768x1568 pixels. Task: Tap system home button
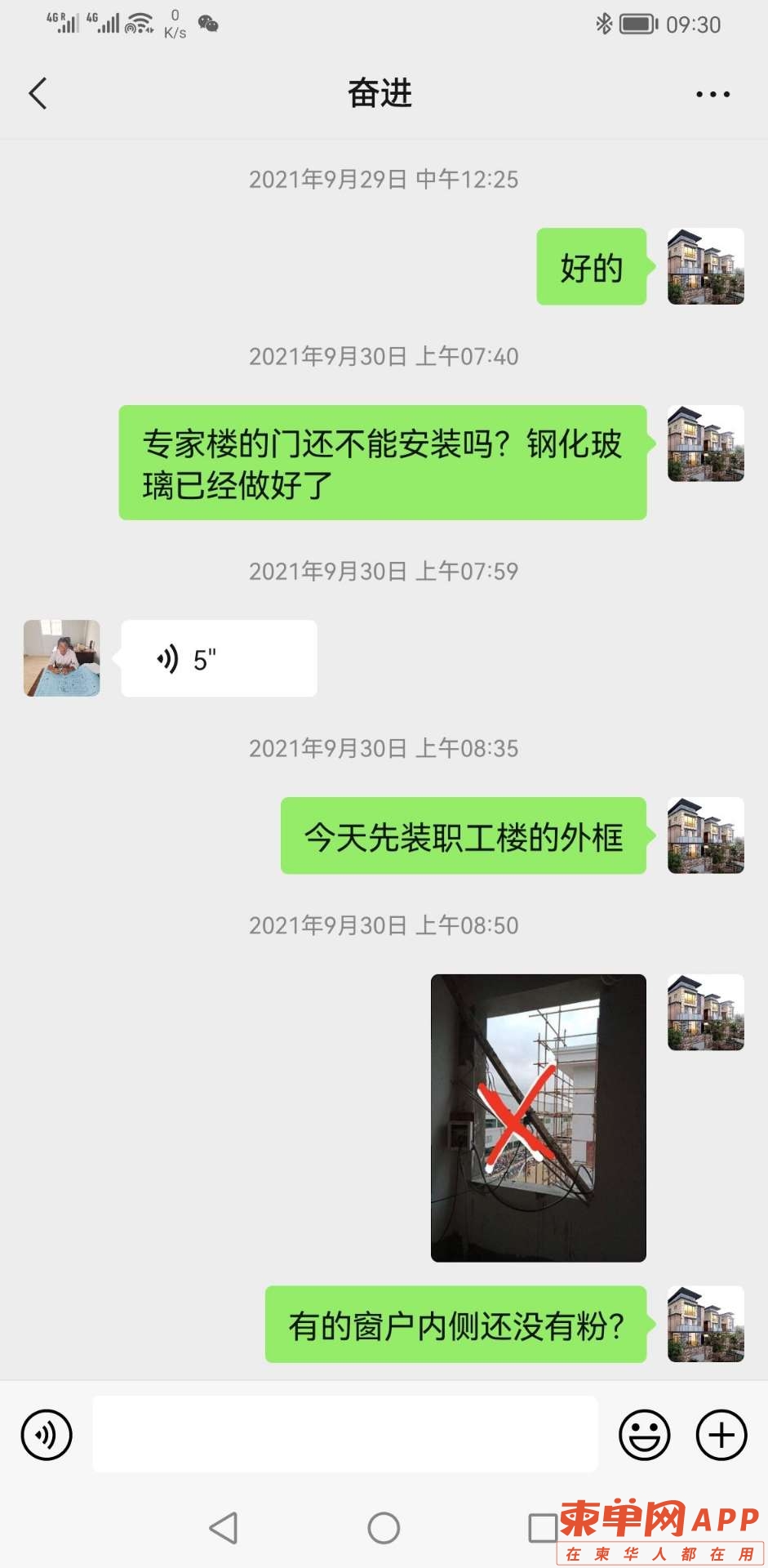point(384,1528)
